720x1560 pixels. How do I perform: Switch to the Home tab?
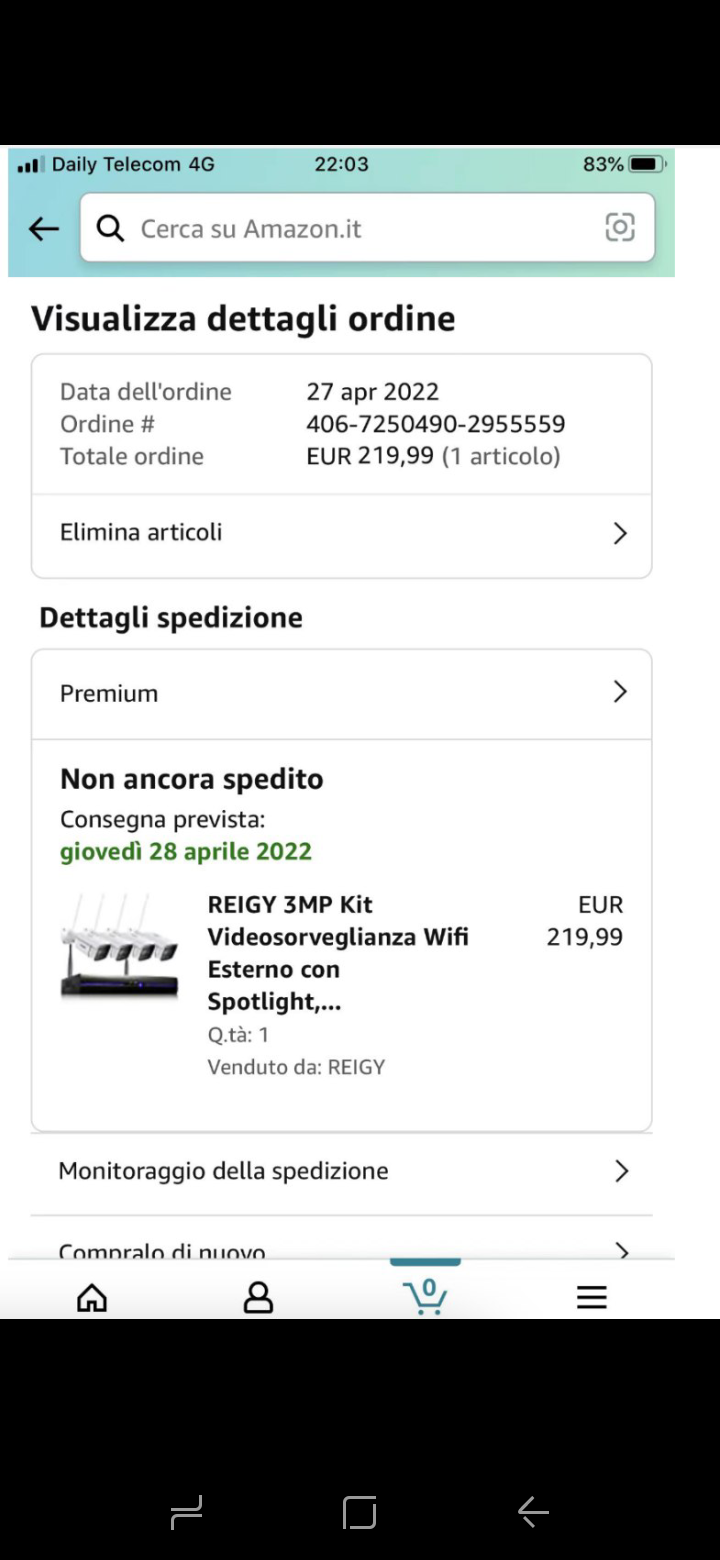tap(92, 1298)
